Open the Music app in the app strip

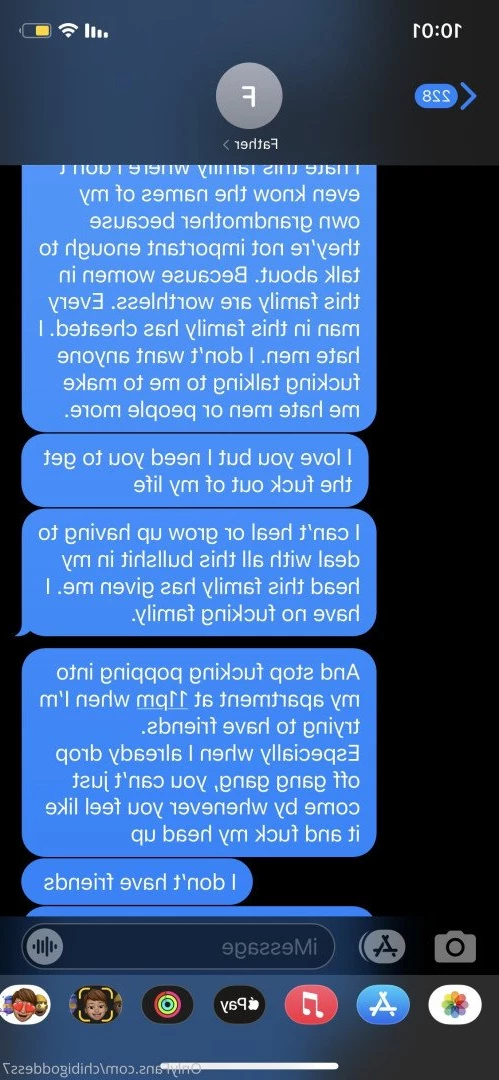coord(311,1004)
